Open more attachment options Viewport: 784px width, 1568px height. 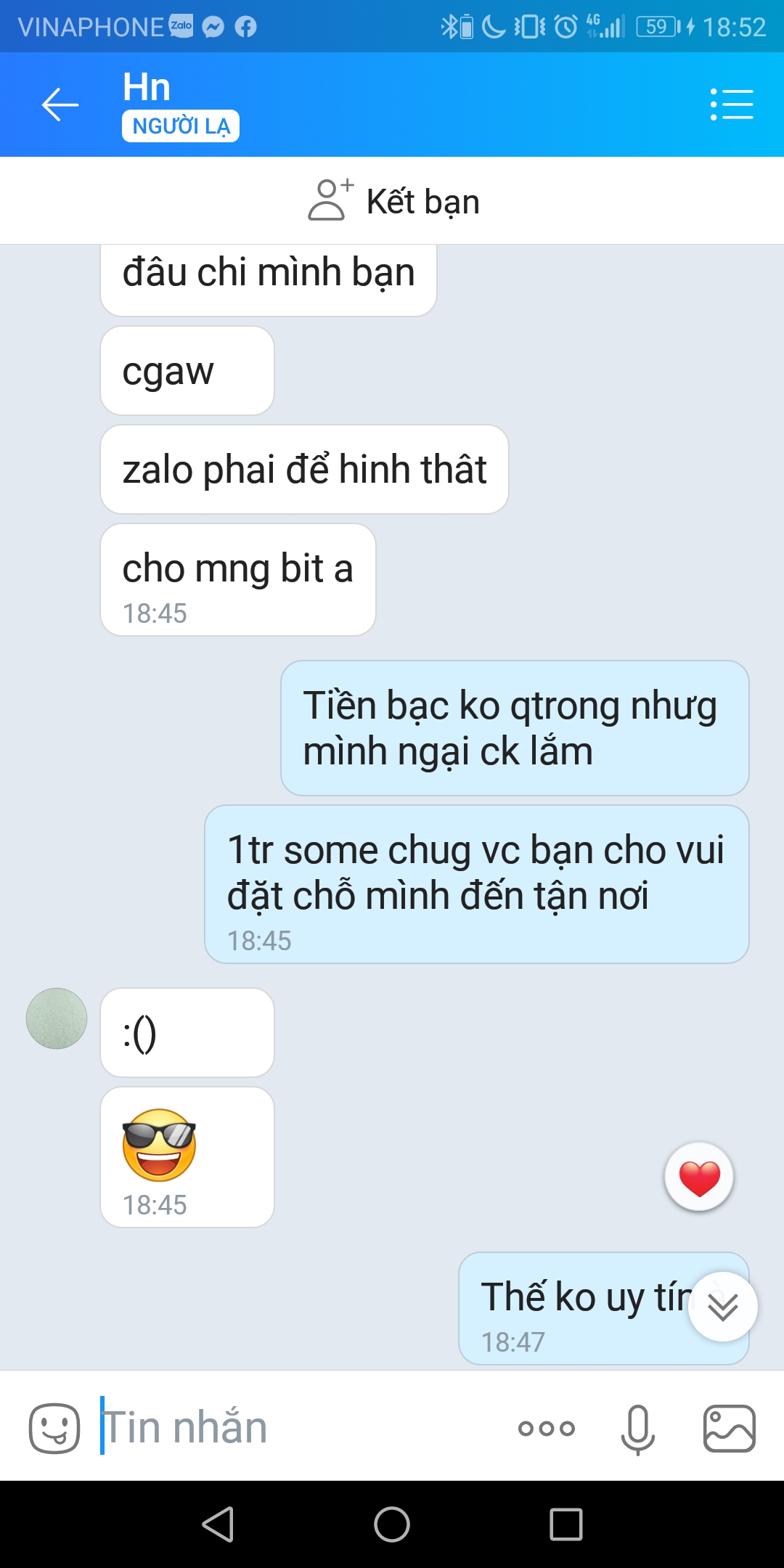coord(547,1429)
